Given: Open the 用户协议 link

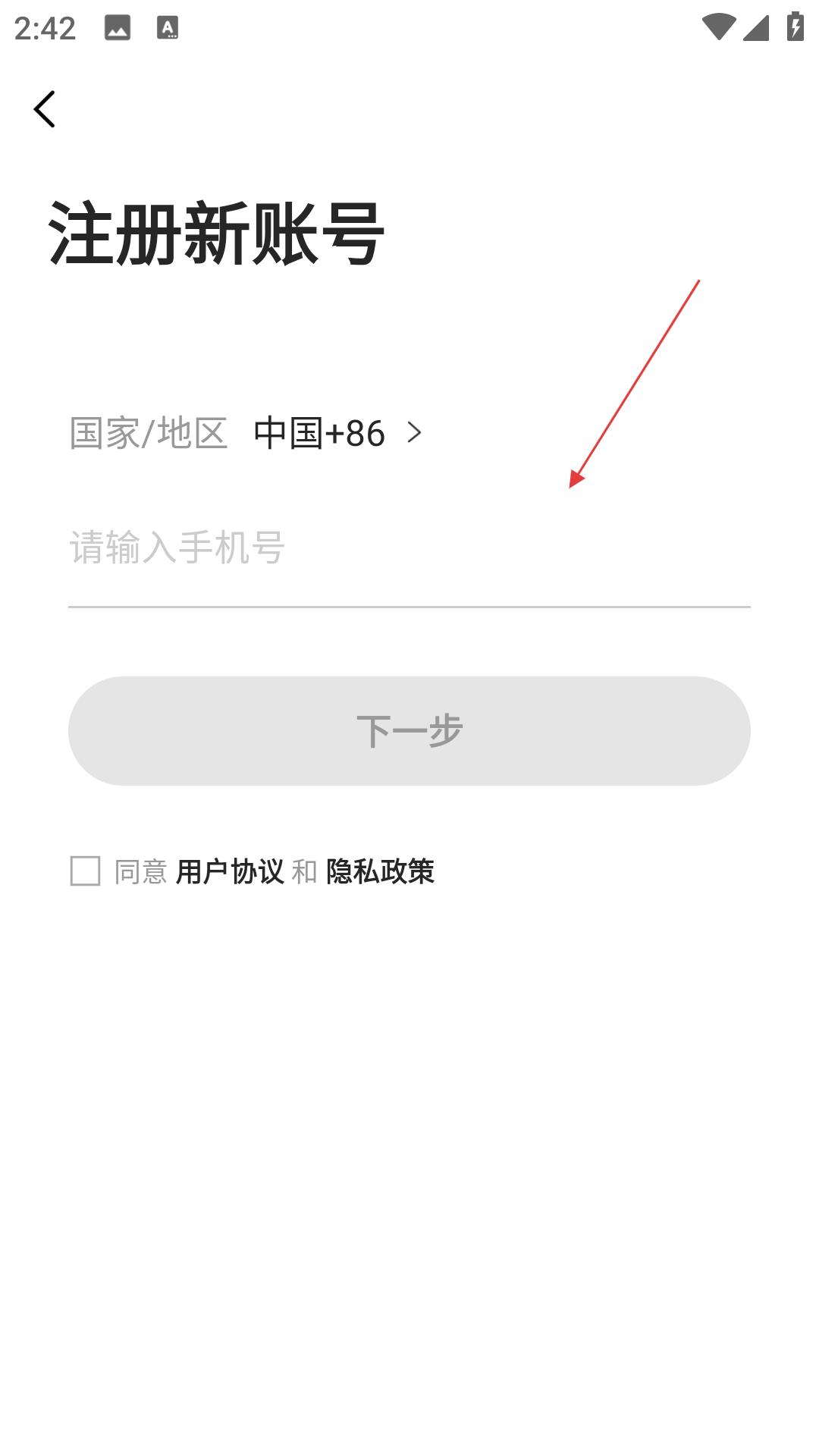Looking at the screenshot, I should coord(230,872).
